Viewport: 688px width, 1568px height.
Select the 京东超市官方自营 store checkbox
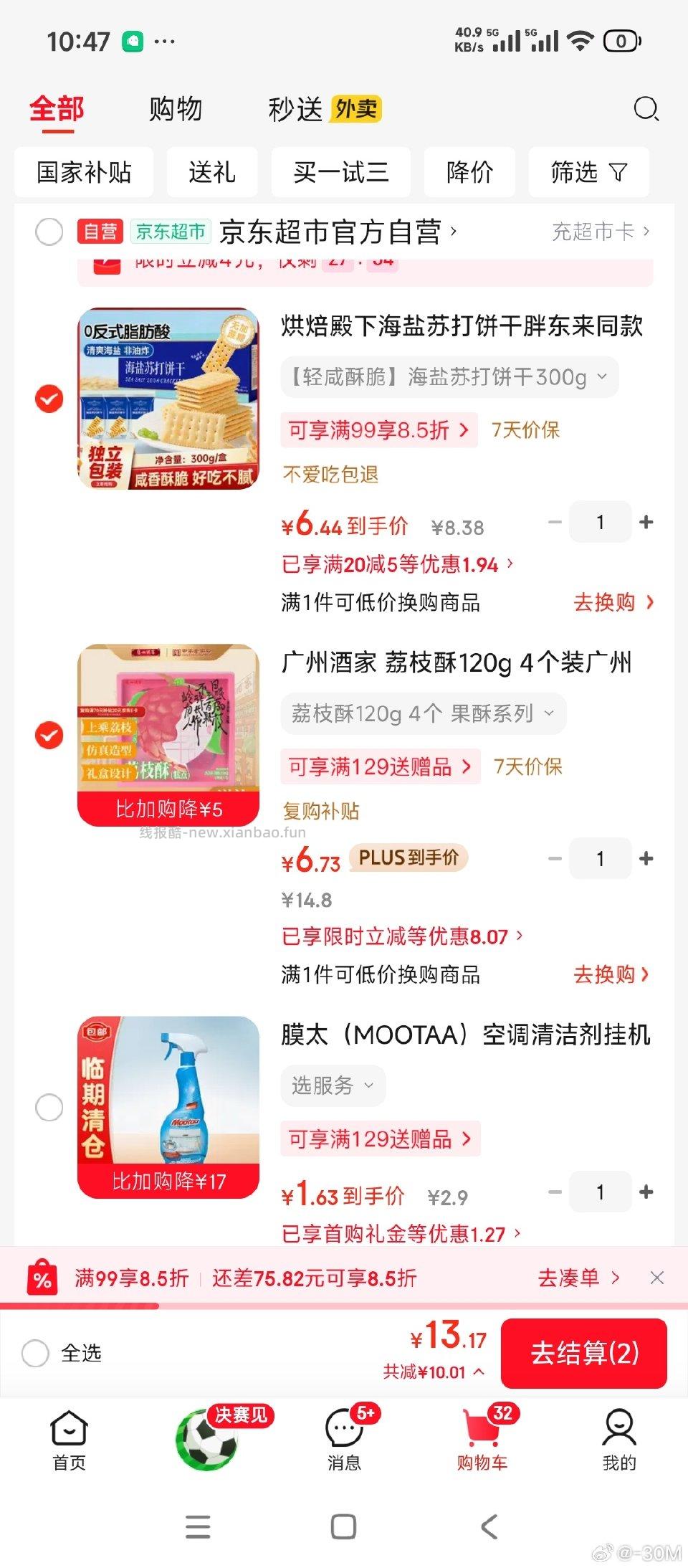click(x=49, y=232)
